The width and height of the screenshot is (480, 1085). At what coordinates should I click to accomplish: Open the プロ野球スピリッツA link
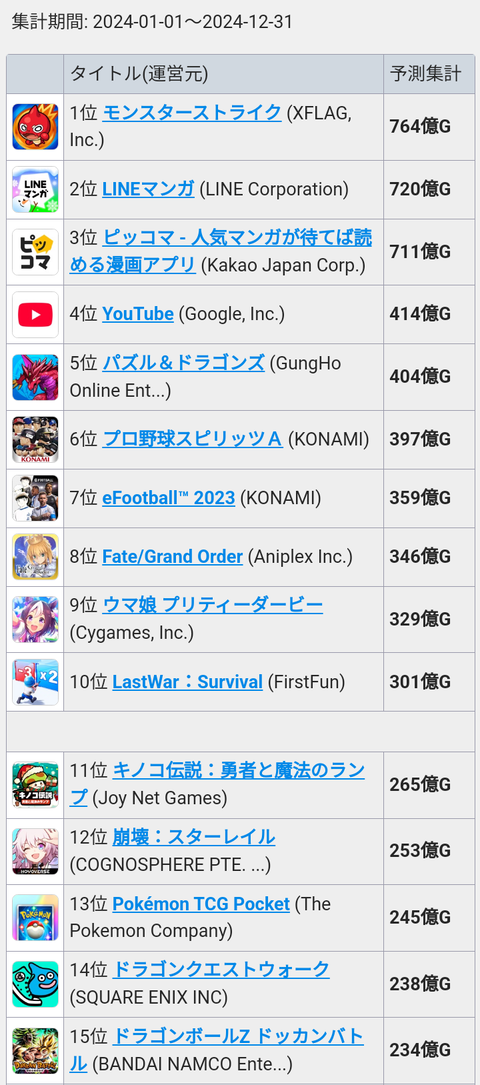click(x=192, y=439)
